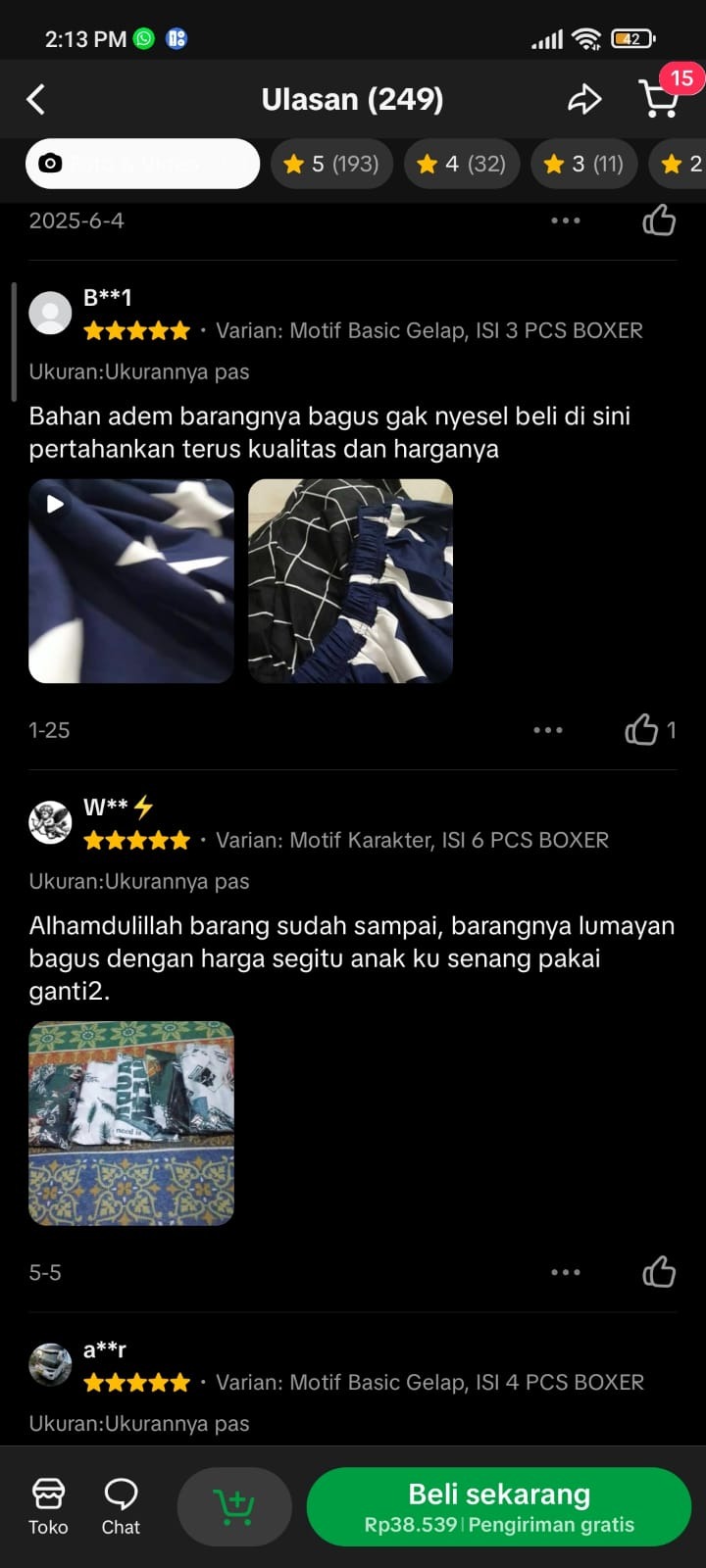Go back from the reviews page

pyautogui.click(x=36, y=99)
